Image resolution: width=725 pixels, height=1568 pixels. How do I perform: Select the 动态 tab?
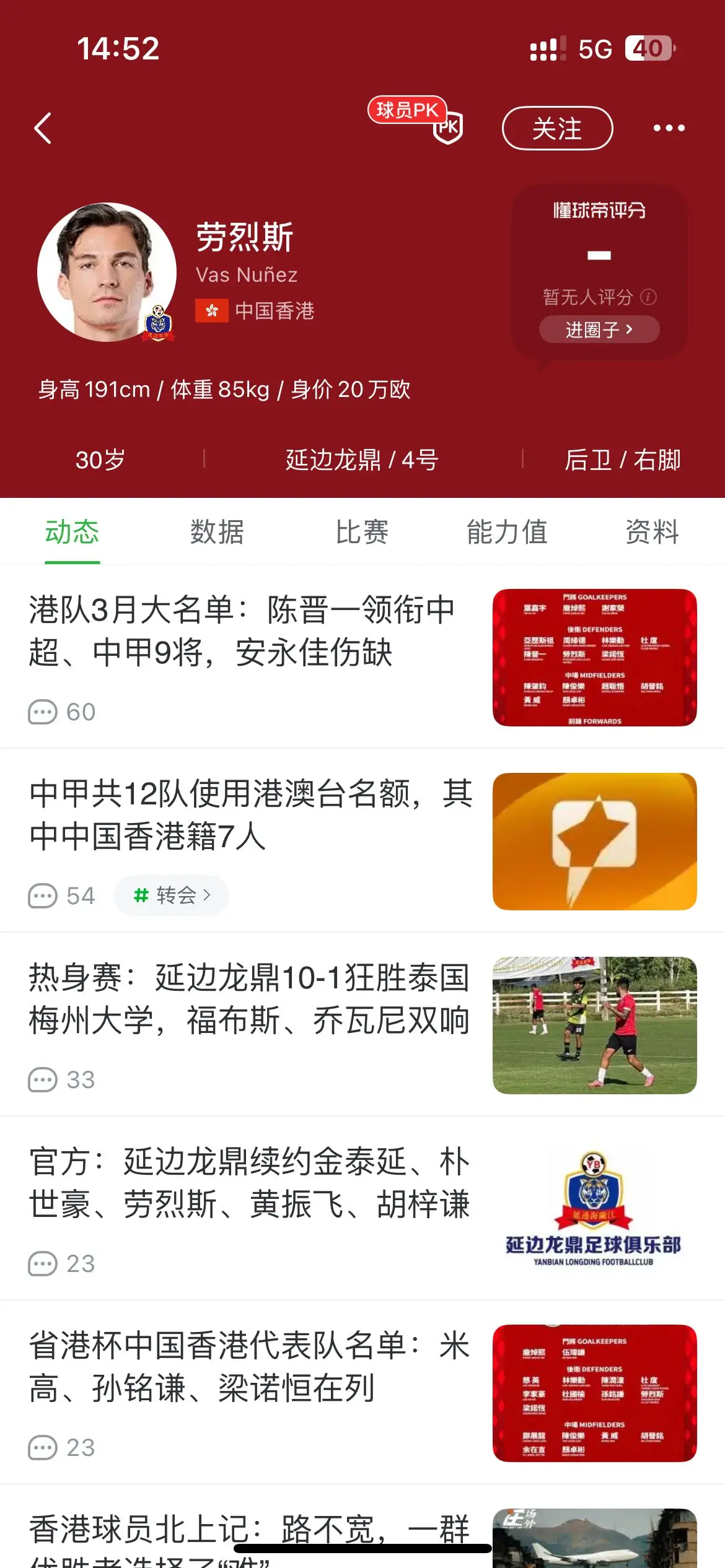[72, 532]
